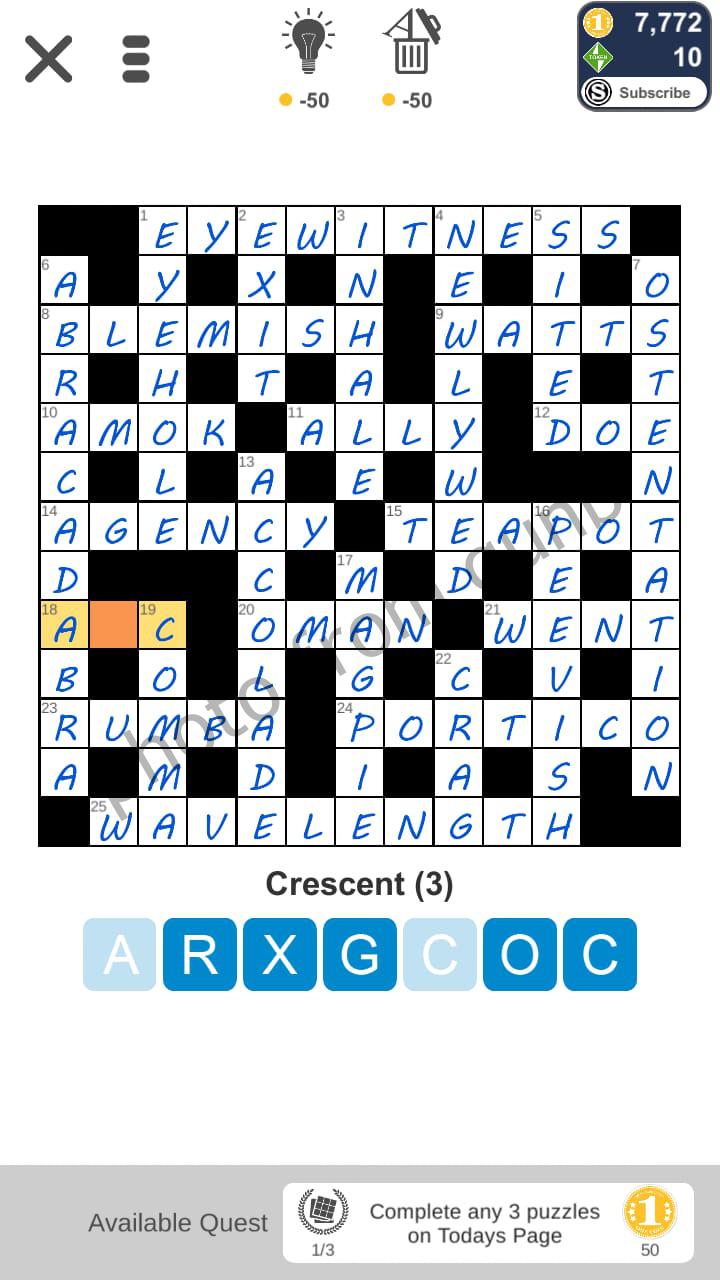Select letter tile G

(x=360, y=954)
